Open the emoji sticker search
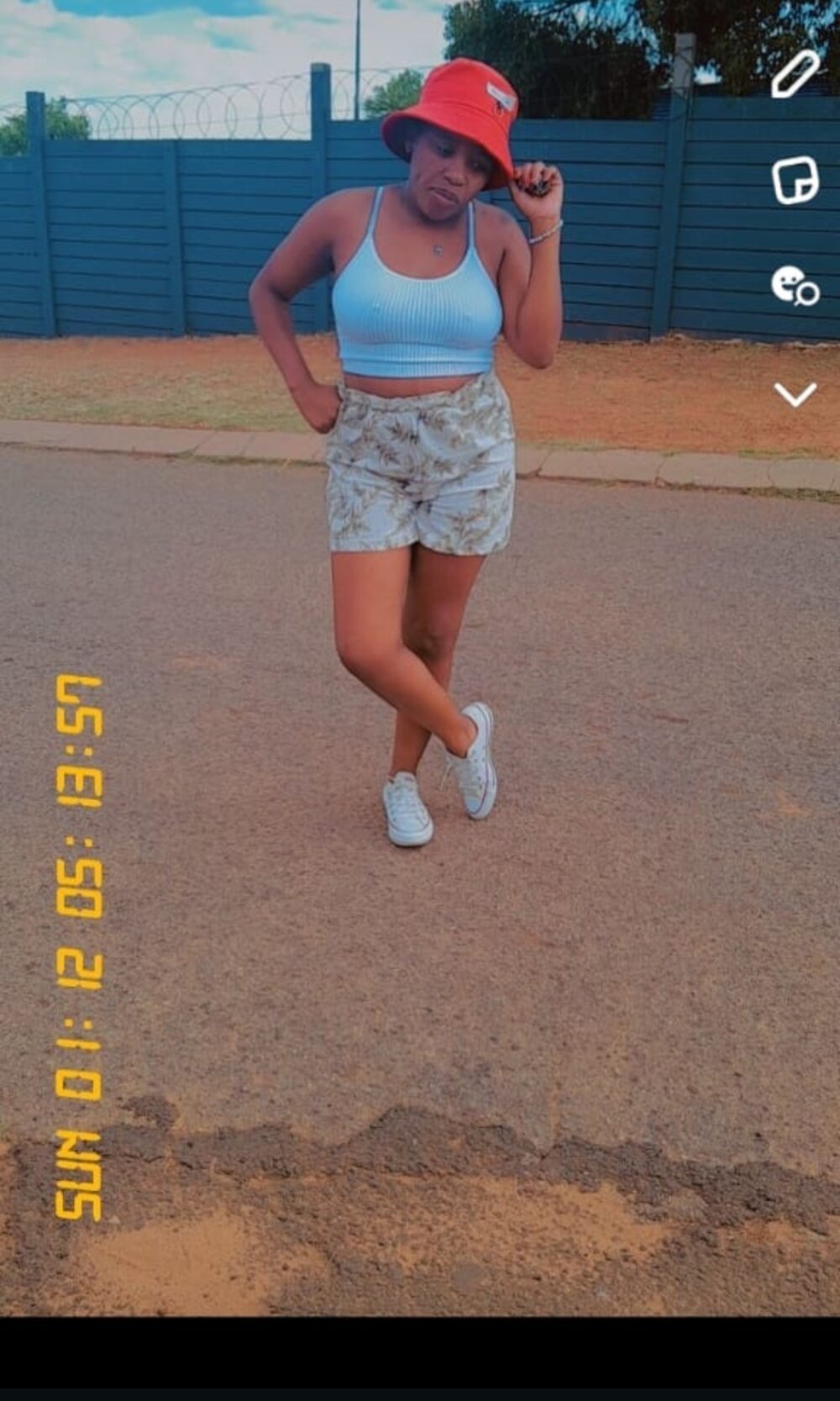This screenshot has width=840, height=1401. coord(795,286)
